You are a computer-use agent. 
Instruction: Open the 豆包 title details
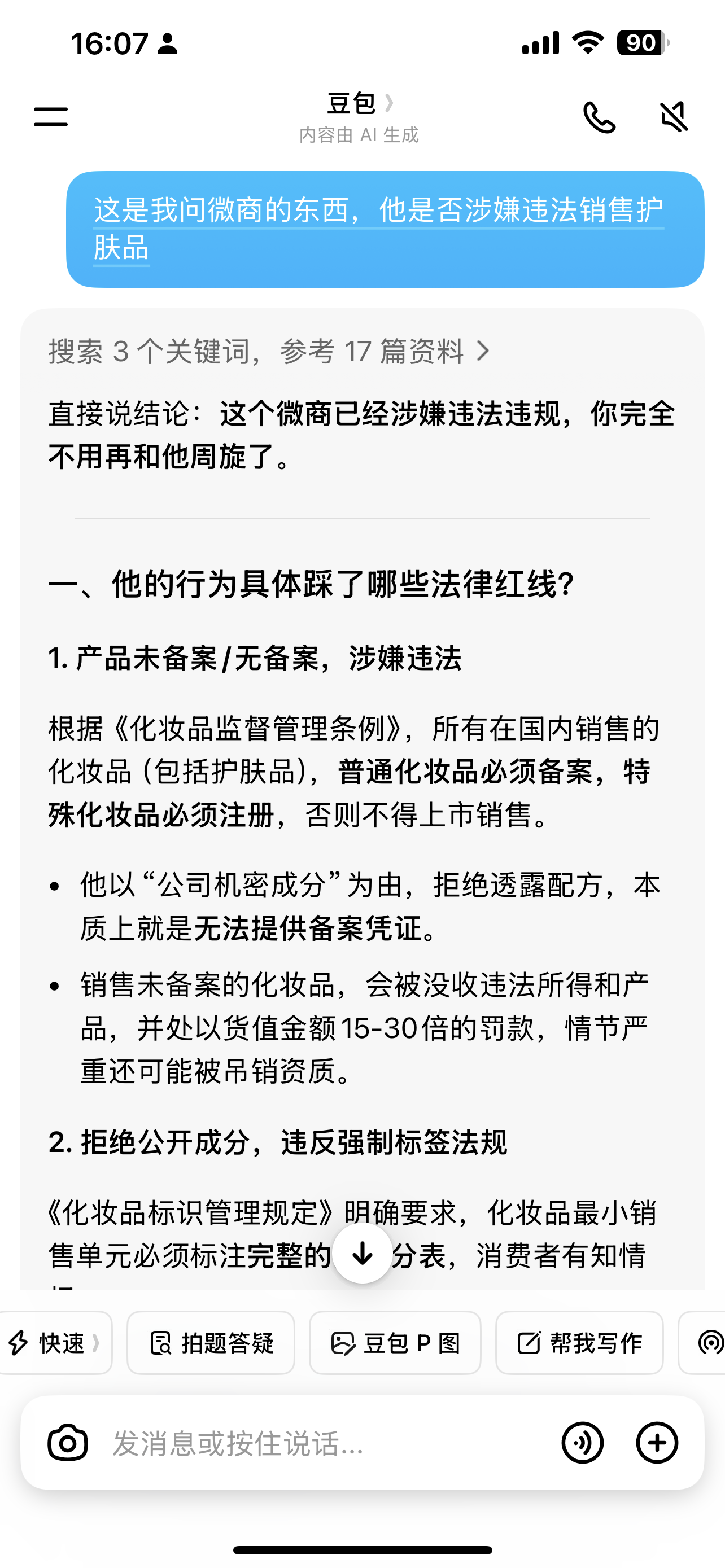pyautogui.click(x=360, y=103)
